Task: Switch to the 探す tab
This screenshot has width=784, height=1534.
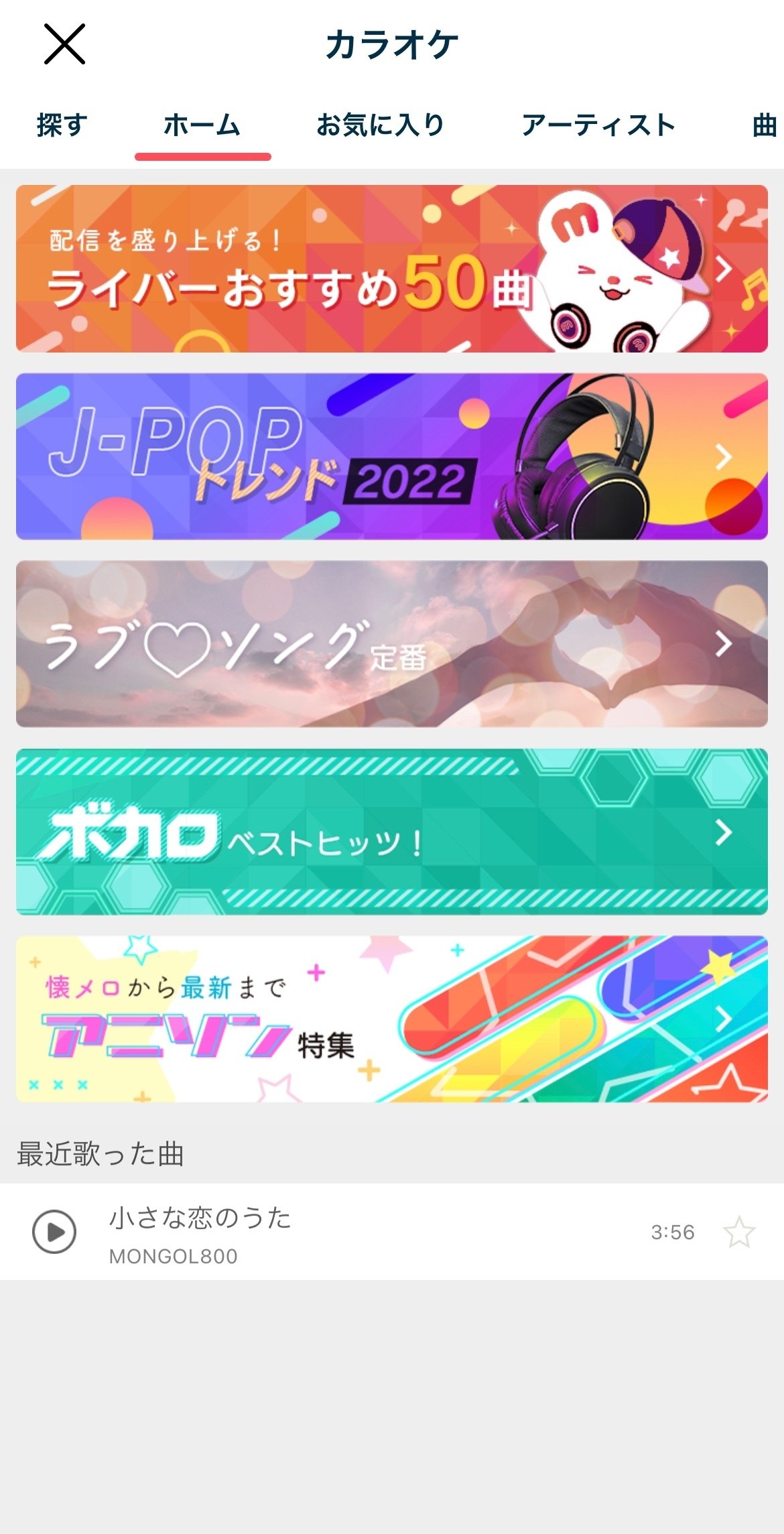Action: 62,125
